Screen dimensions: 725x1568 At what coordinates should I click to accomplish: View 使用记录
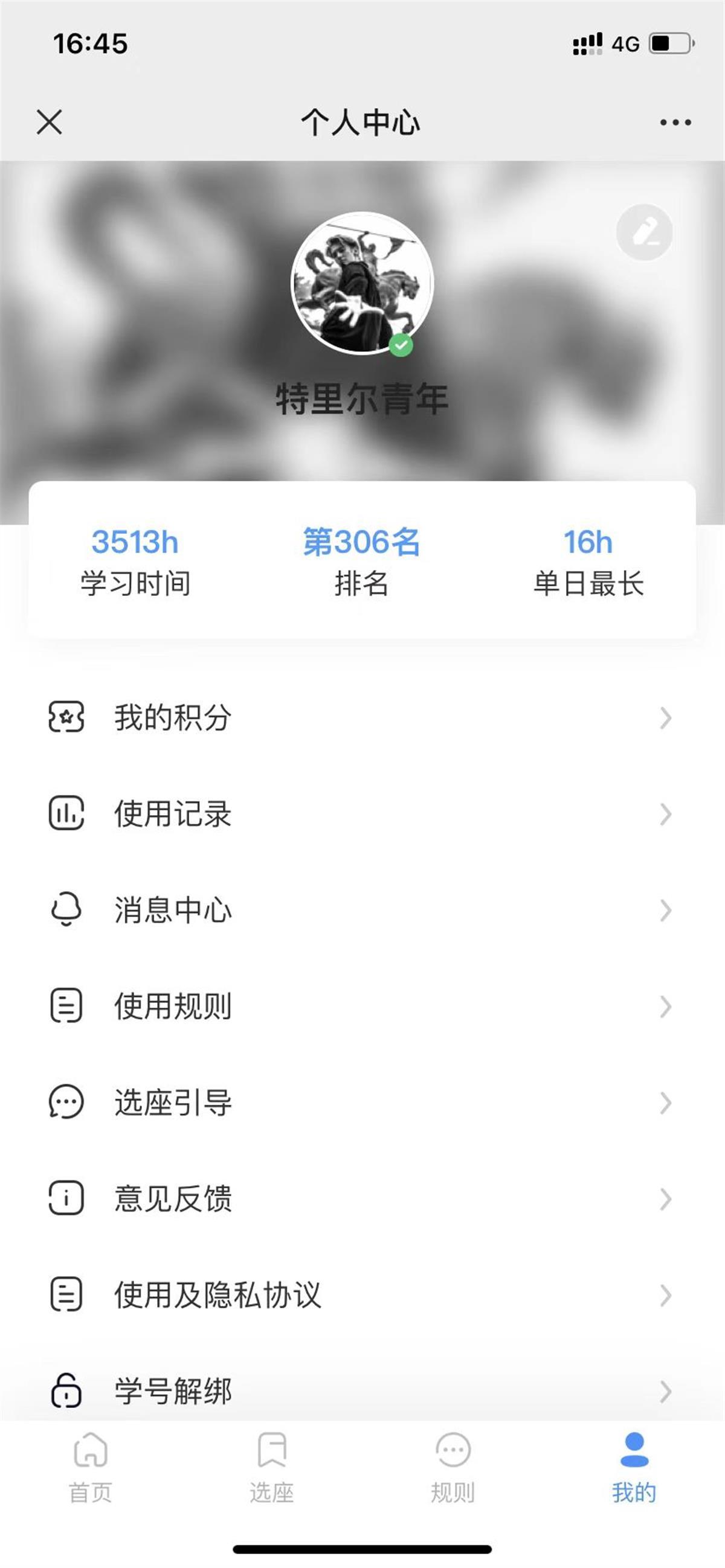tap(361, 814)
